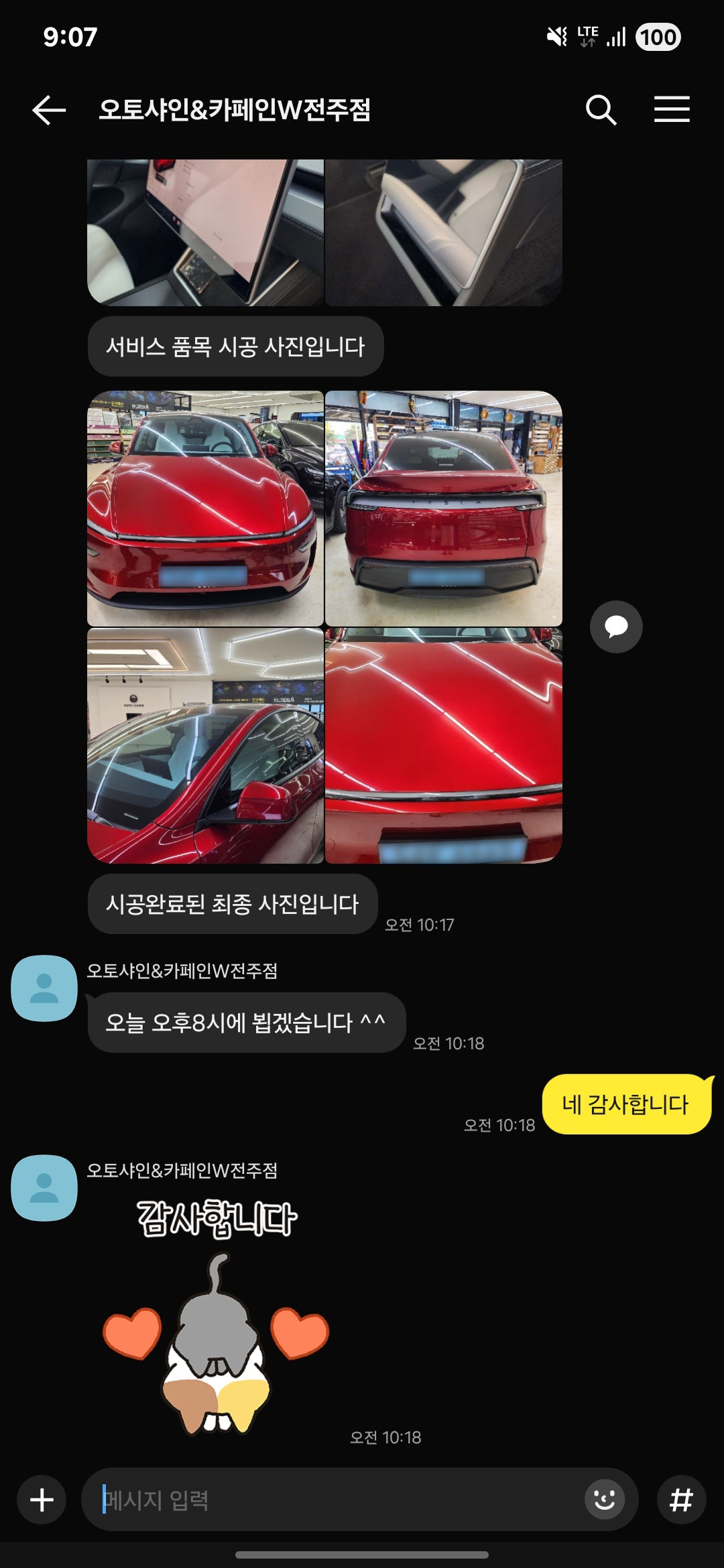This screenshot has width=724, height=1568.
Task: Open the emoticon picker
Action: (604, 1500)
